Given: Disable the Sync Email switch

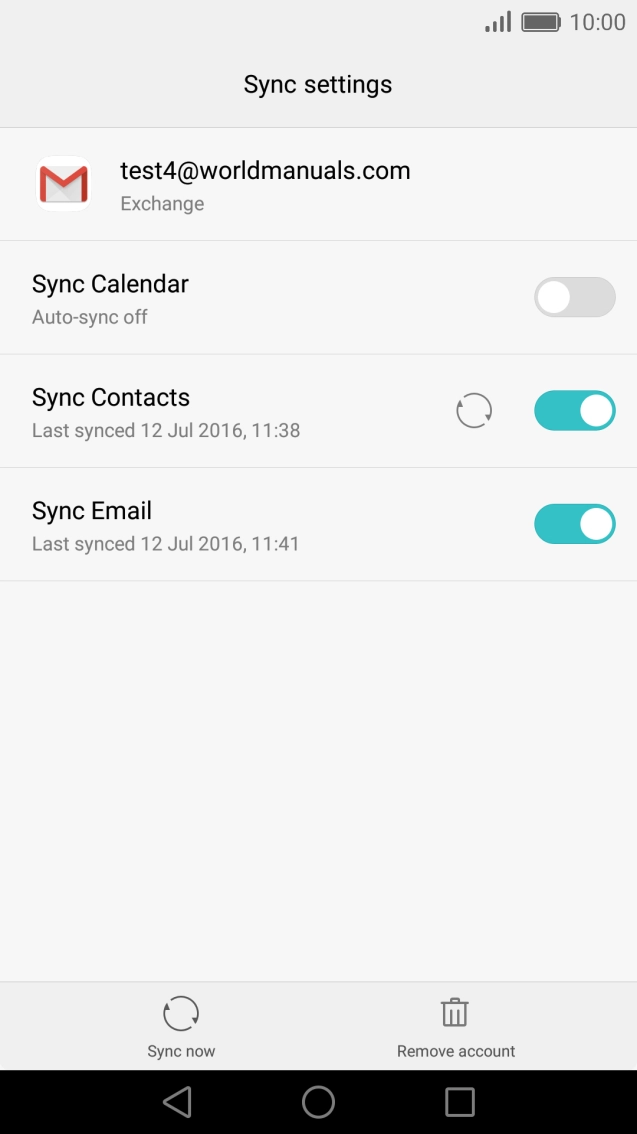Looking at the screenshot, I should coord(574,524).
